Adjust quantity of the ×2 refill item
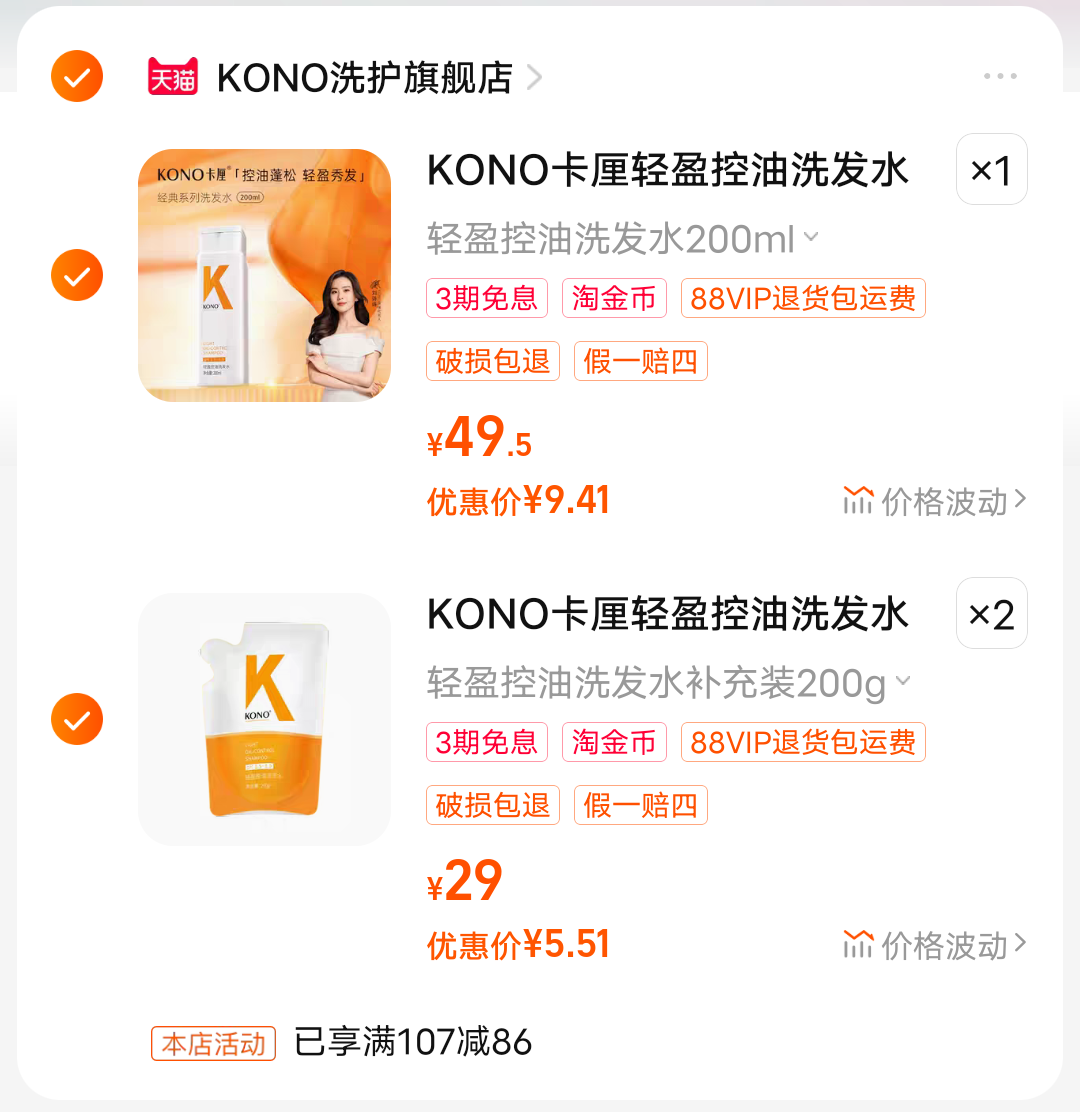This screenshot has width=1080, height=1112. 991,613
